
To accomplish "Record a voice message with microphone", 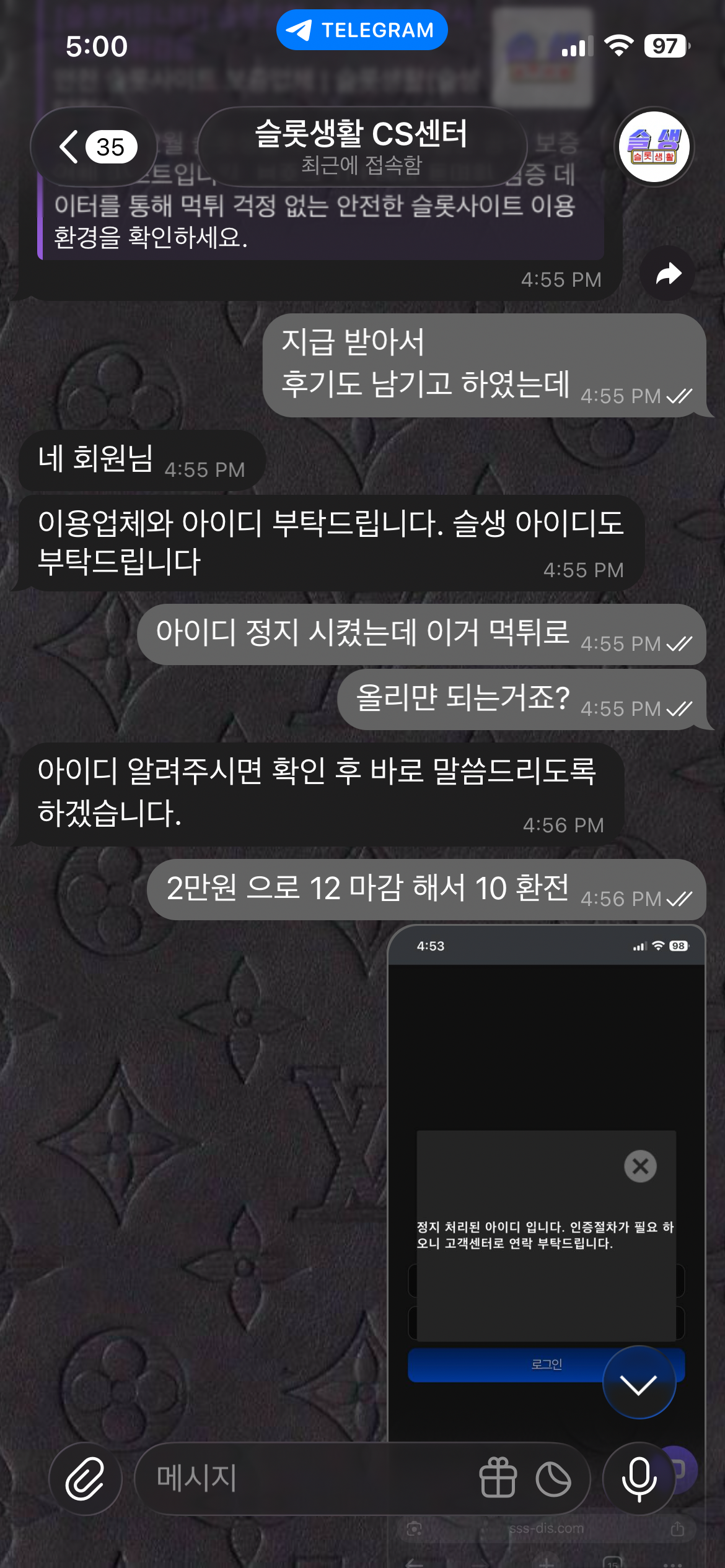I will tap(639, 1479).
